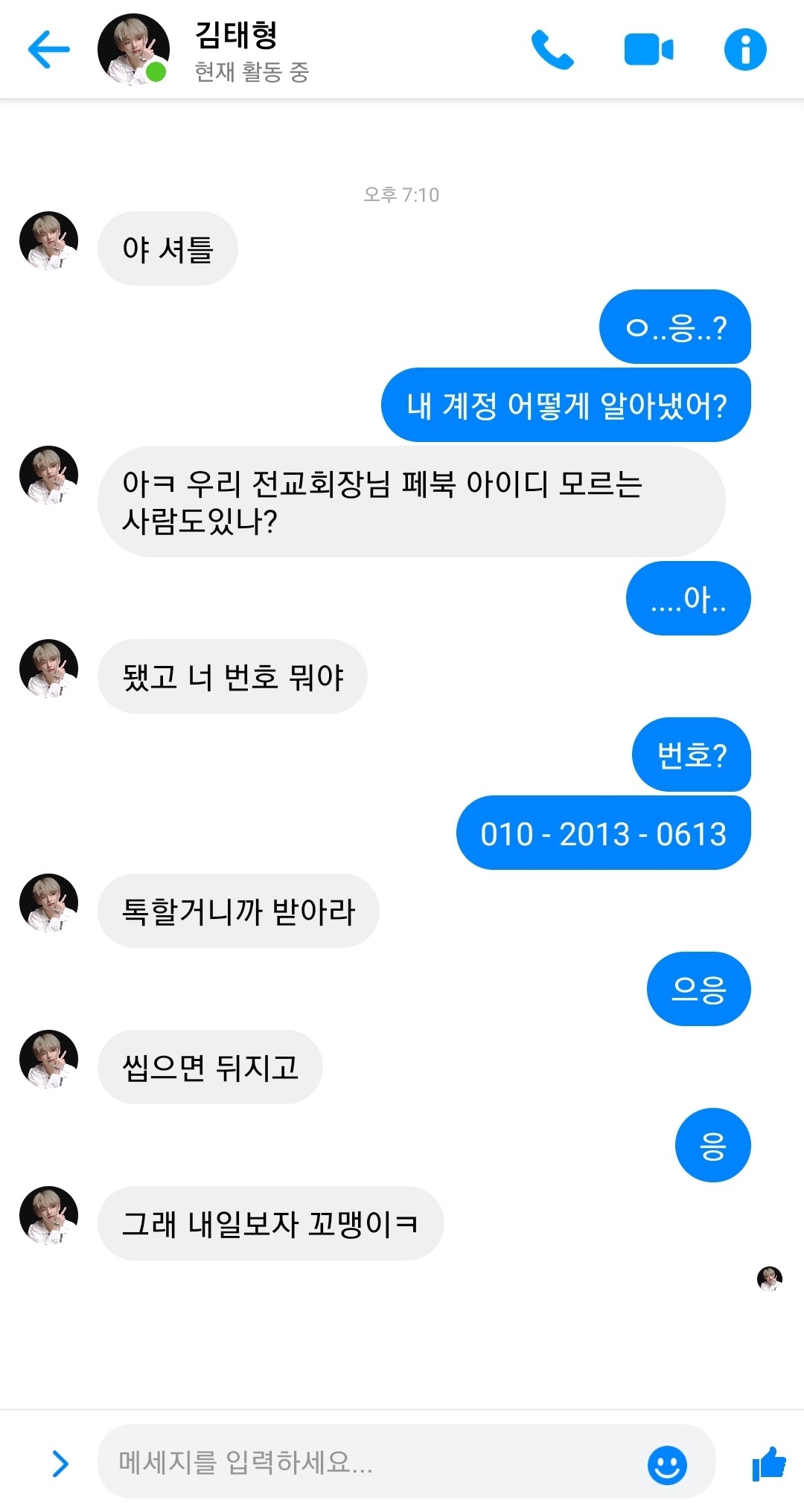Open the emoji picker
804x1512 pixels.
pos(667,1464)
